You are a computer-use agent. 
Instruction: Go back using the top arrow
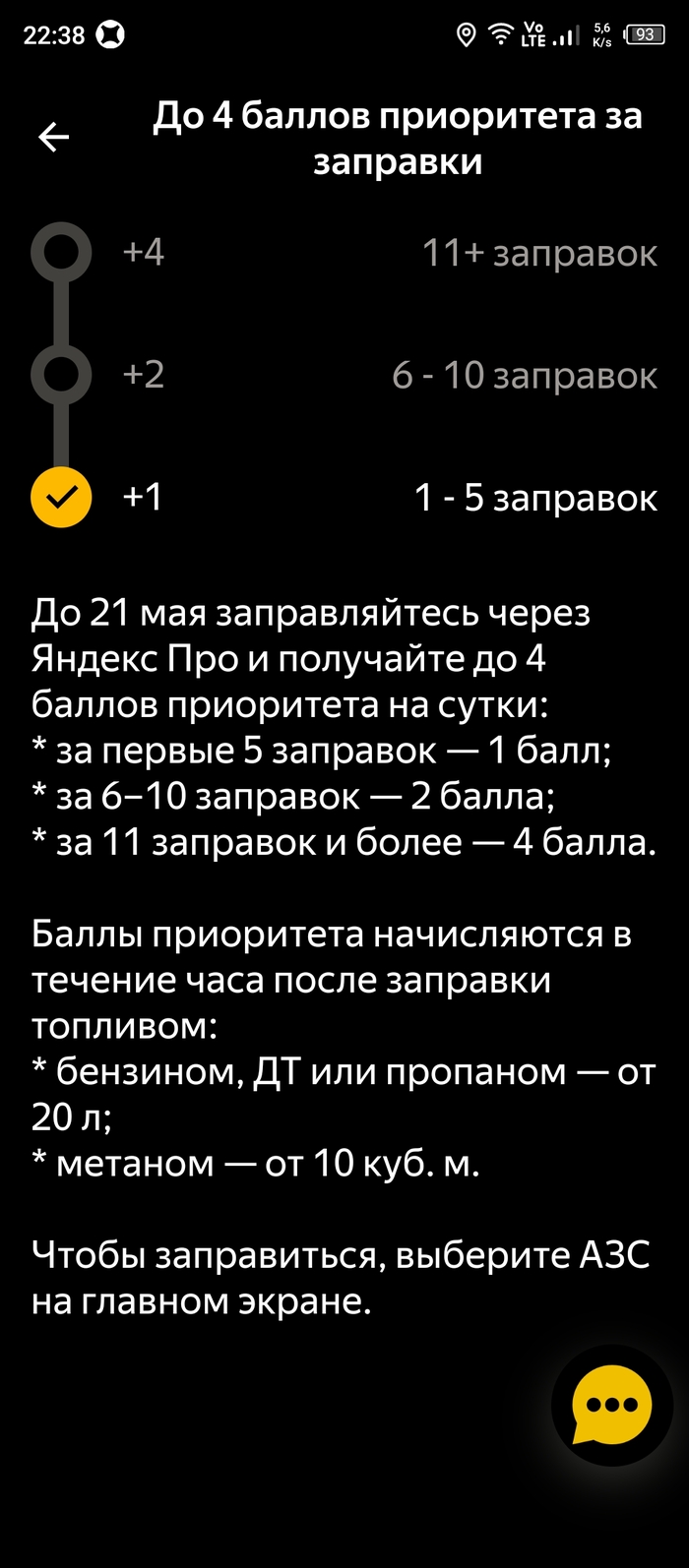[x=54, y=139]
